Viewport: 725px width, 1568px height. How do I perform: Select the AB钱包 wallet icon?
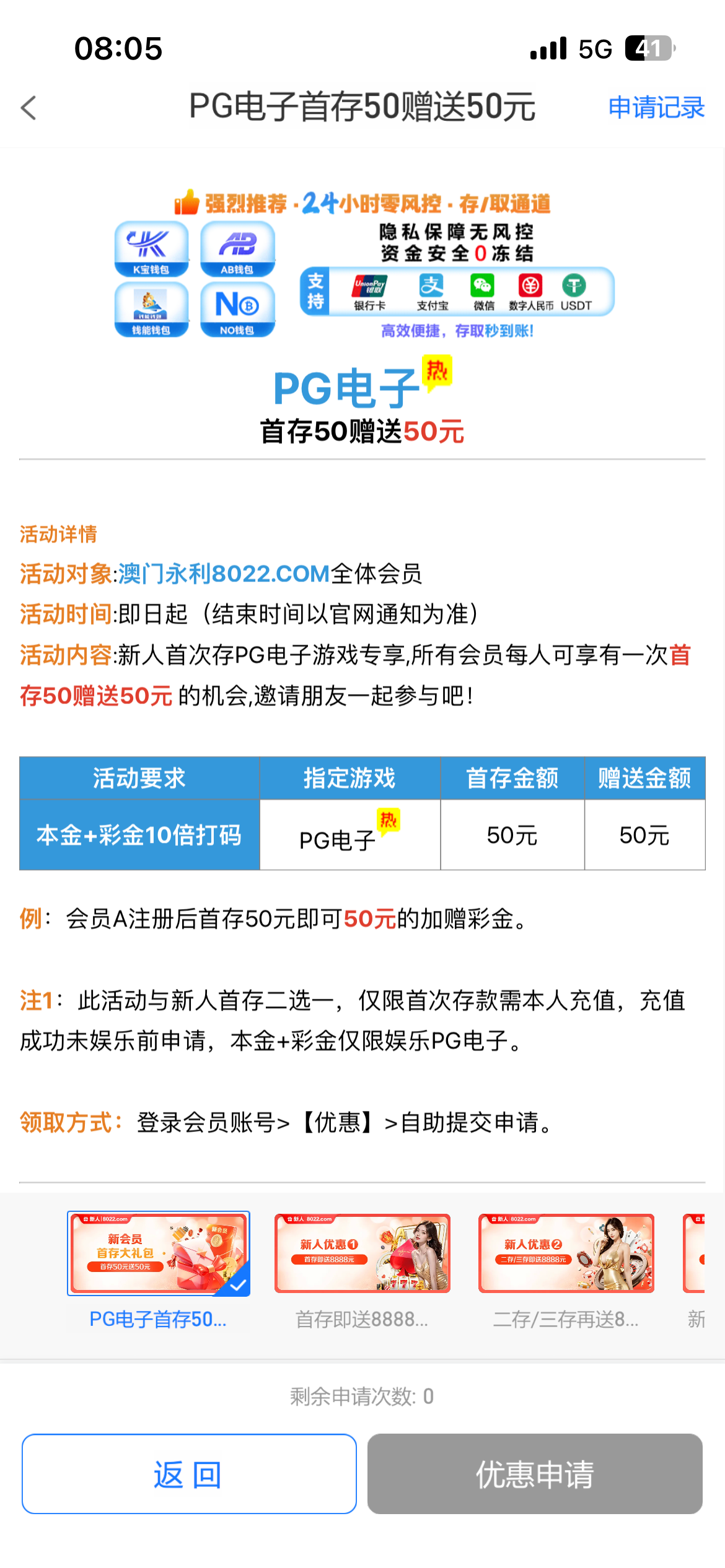click(x=237, y=248)
